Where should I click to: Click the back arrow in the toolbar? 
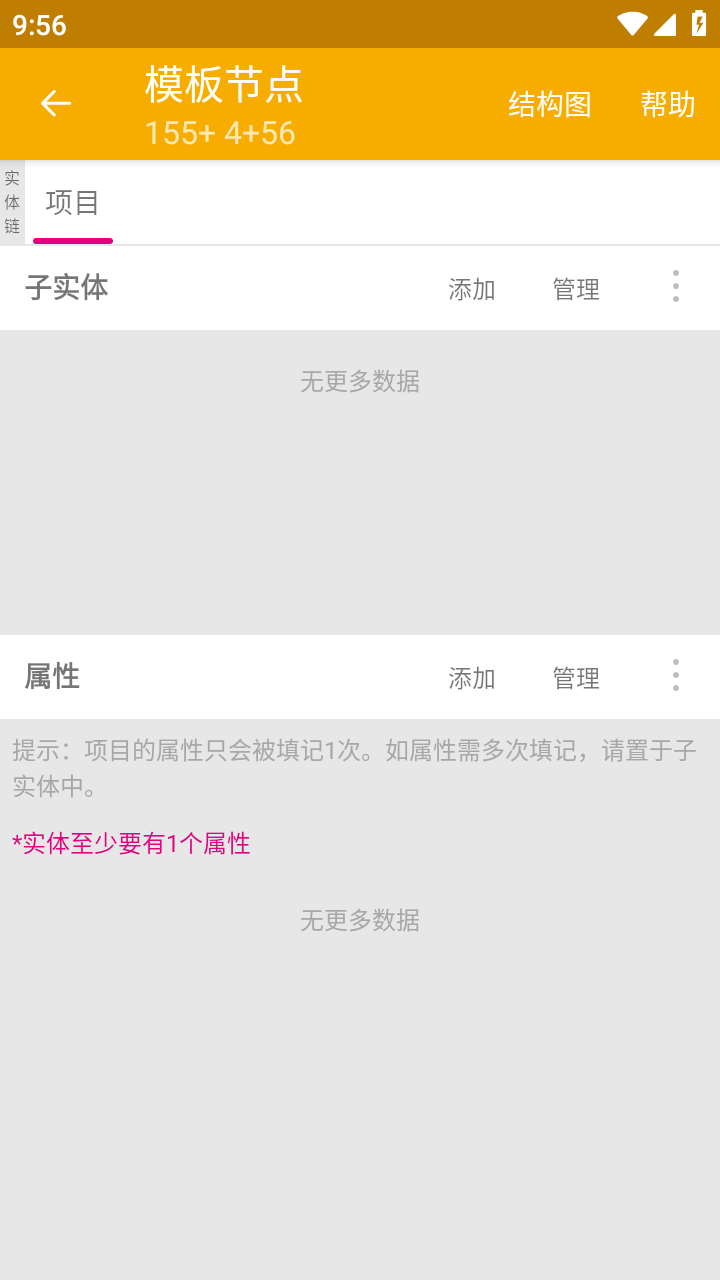(x=55, y=103)
